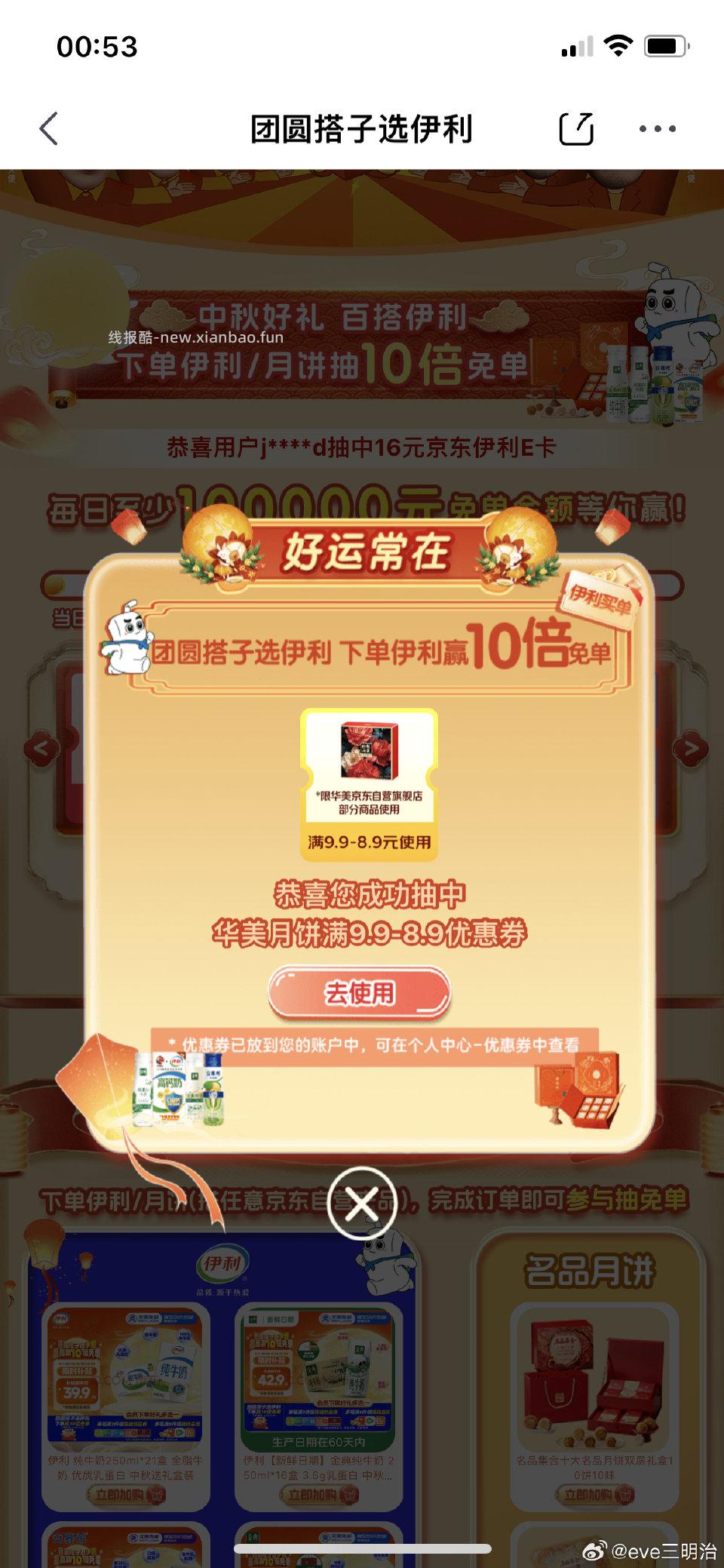Tap the winner announcement "16元京东伊利E卡" banner
Image resolution: width=724 pixels, height=1568 pixels.
point(362,446)
